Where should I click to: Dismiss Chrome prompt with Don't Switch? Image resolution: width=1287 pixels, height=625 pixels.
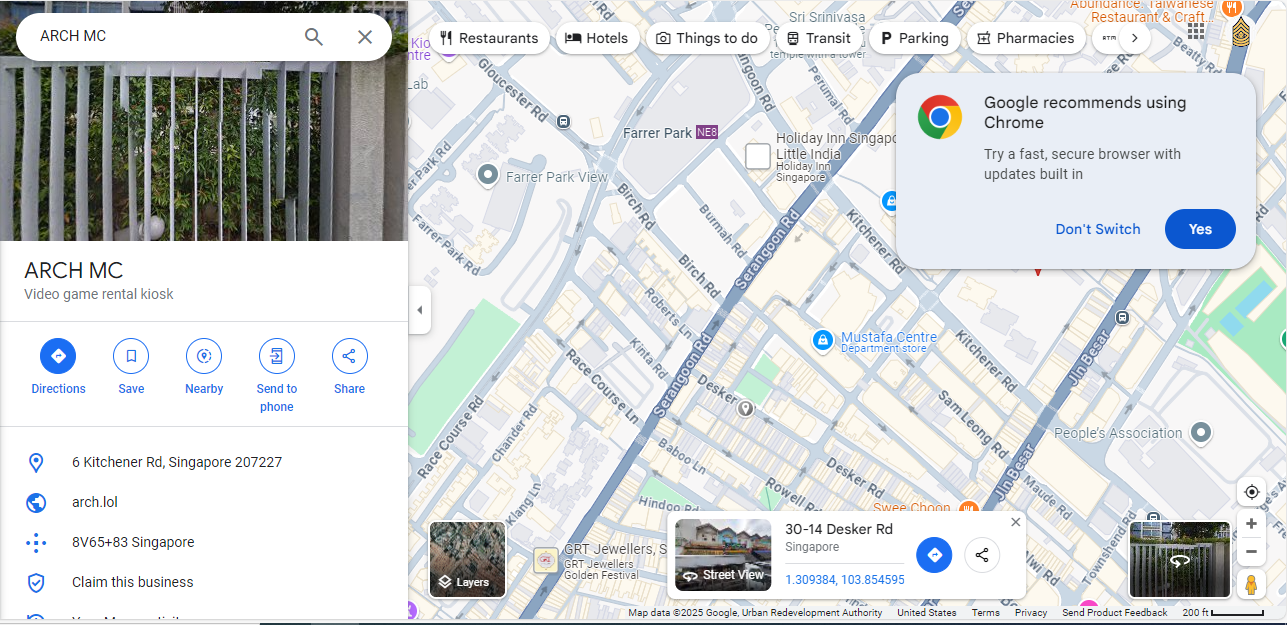pyautogui.click(x=1097, y=229)
